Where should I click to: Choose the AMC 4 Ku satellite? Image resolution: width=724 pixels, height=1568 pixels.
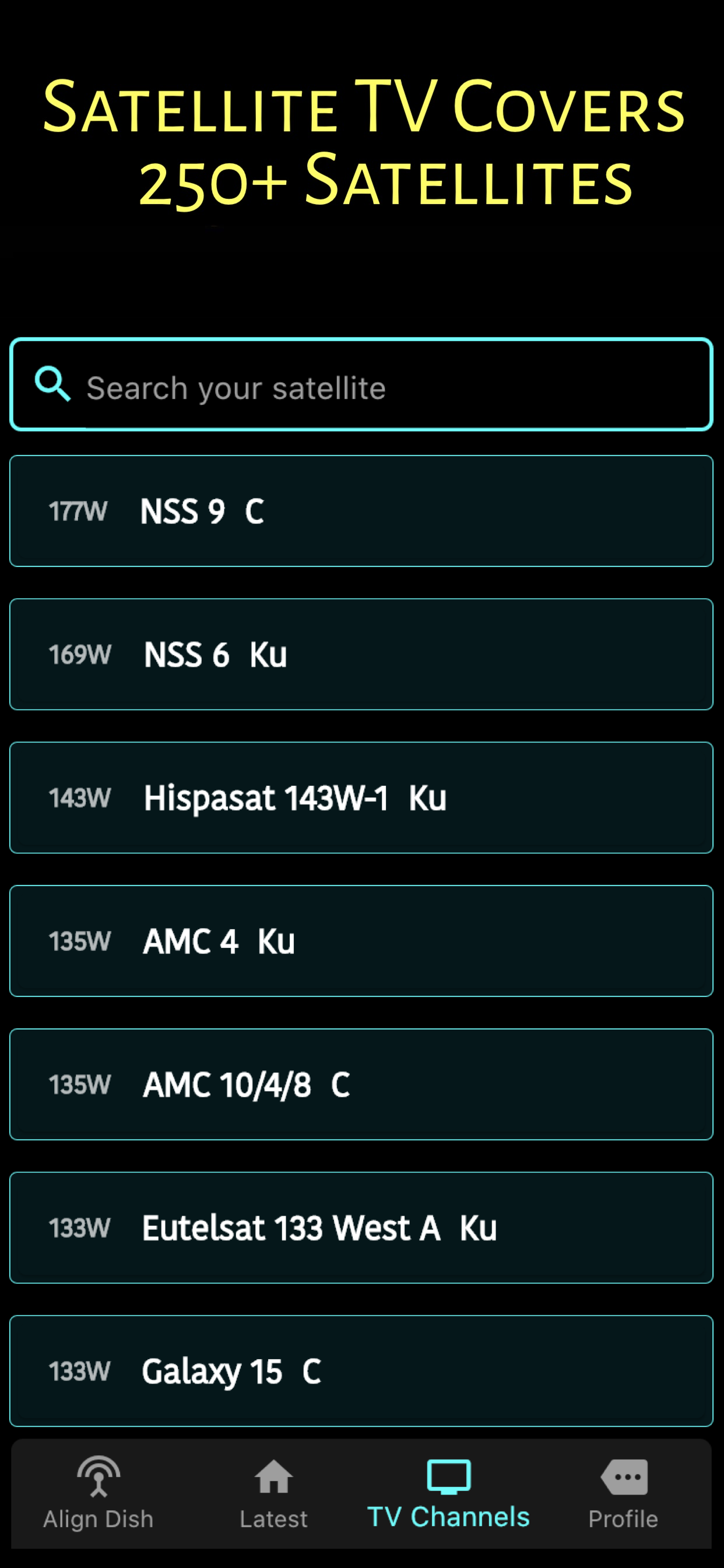[361, 940]
